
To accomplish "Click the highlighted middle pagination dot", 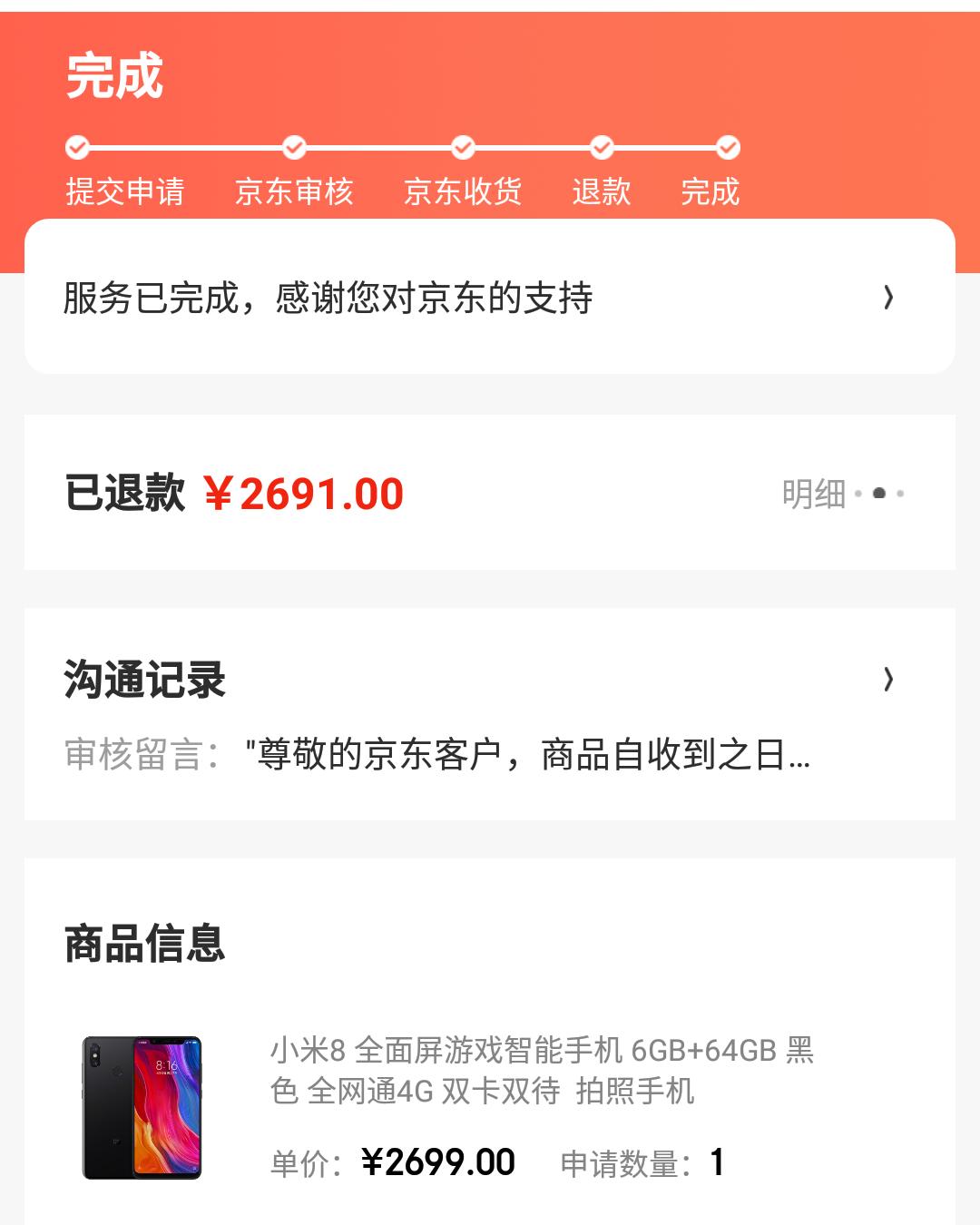I will [x=877, y=494].
